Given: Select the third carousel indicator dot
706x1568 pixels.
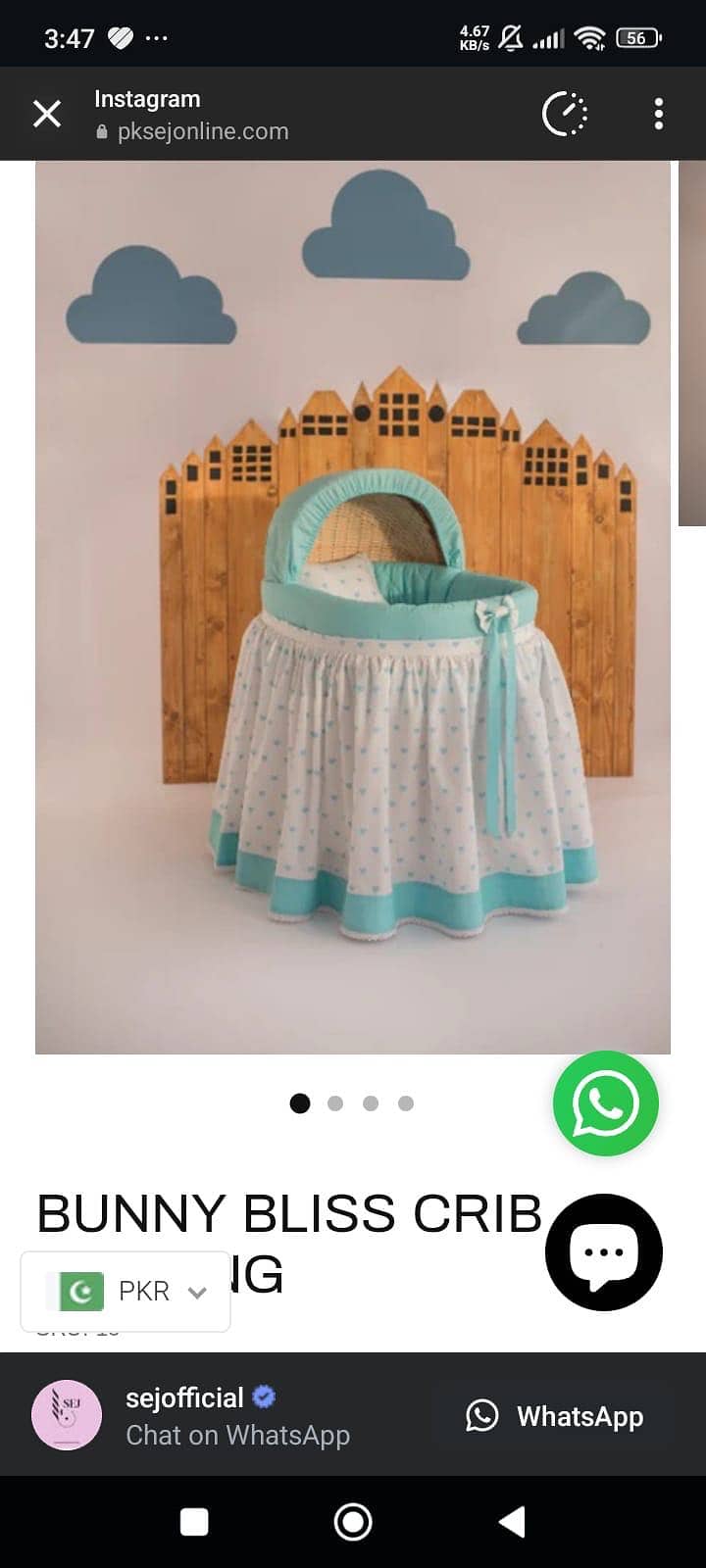Looking at the screenshot, I should tap(371, 1103).
